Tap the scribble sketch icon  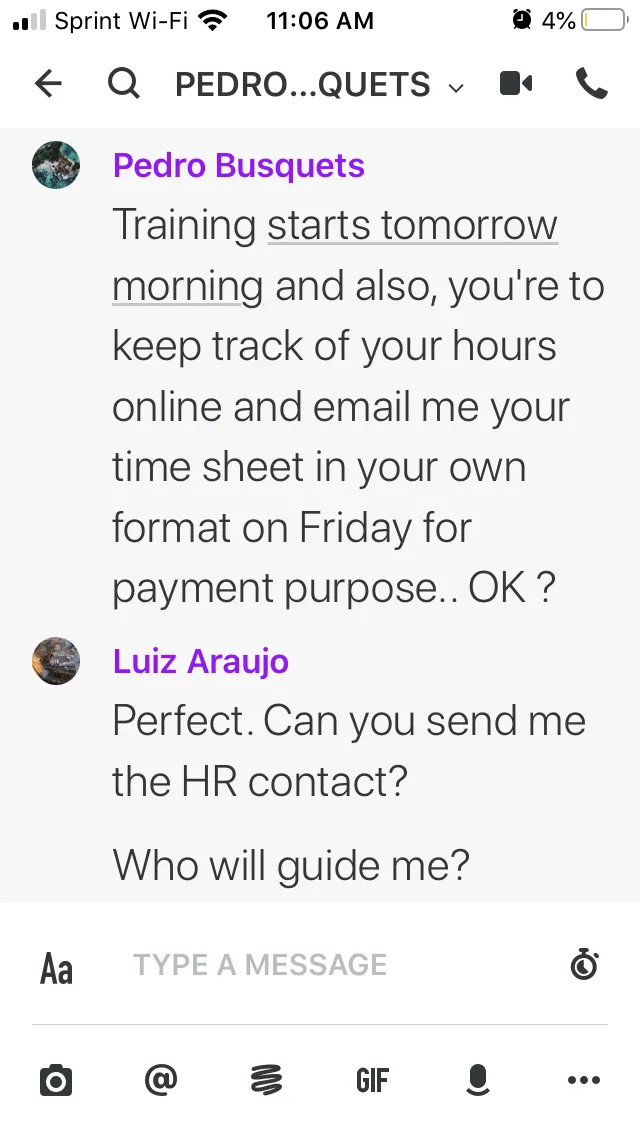[267, 1080]
